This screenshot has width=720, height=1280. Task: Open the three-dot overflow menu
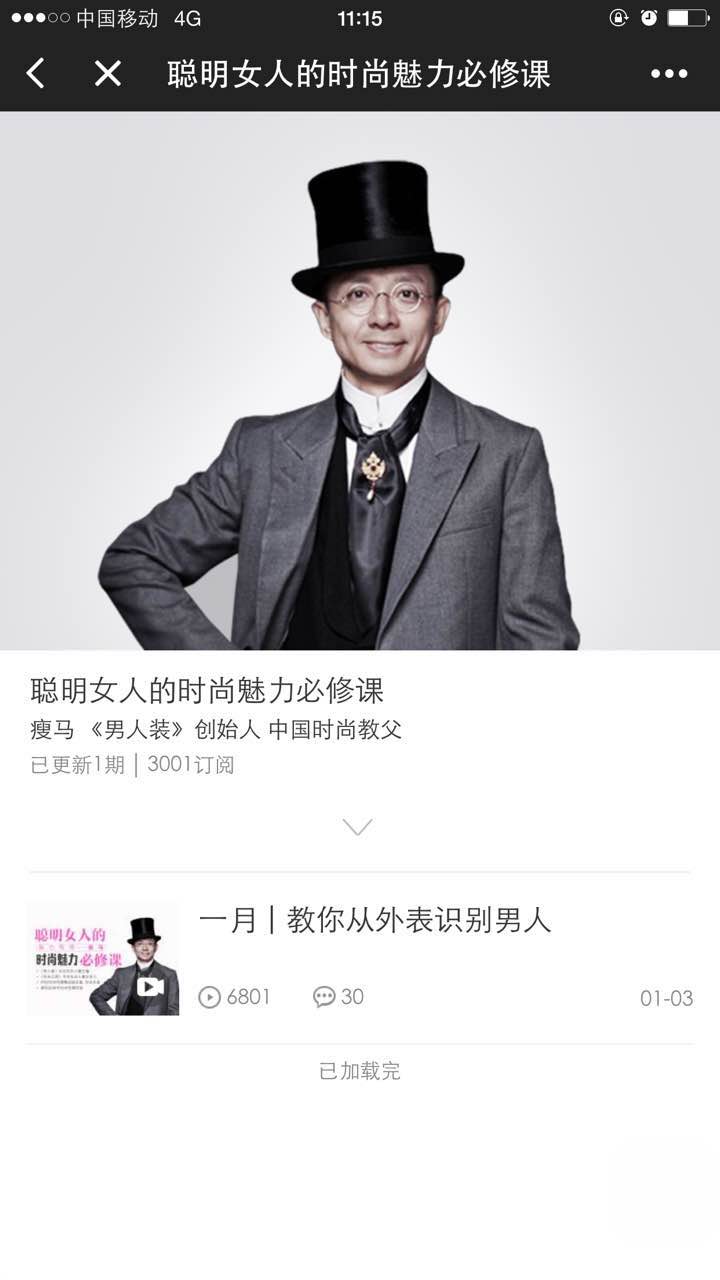pyautogui.click(x=669, y=73)
